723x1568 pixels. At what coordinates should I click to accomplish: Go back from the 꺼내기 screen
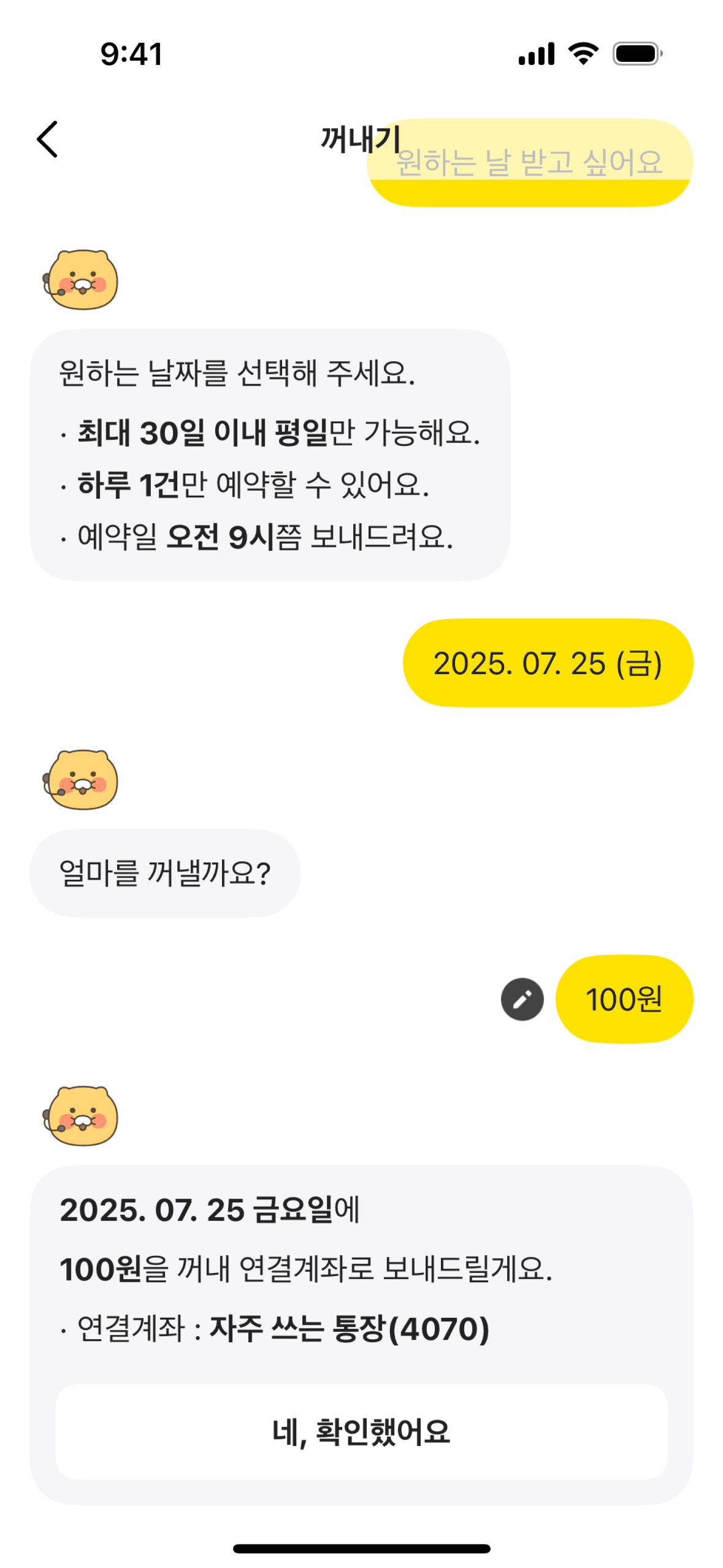47,139
